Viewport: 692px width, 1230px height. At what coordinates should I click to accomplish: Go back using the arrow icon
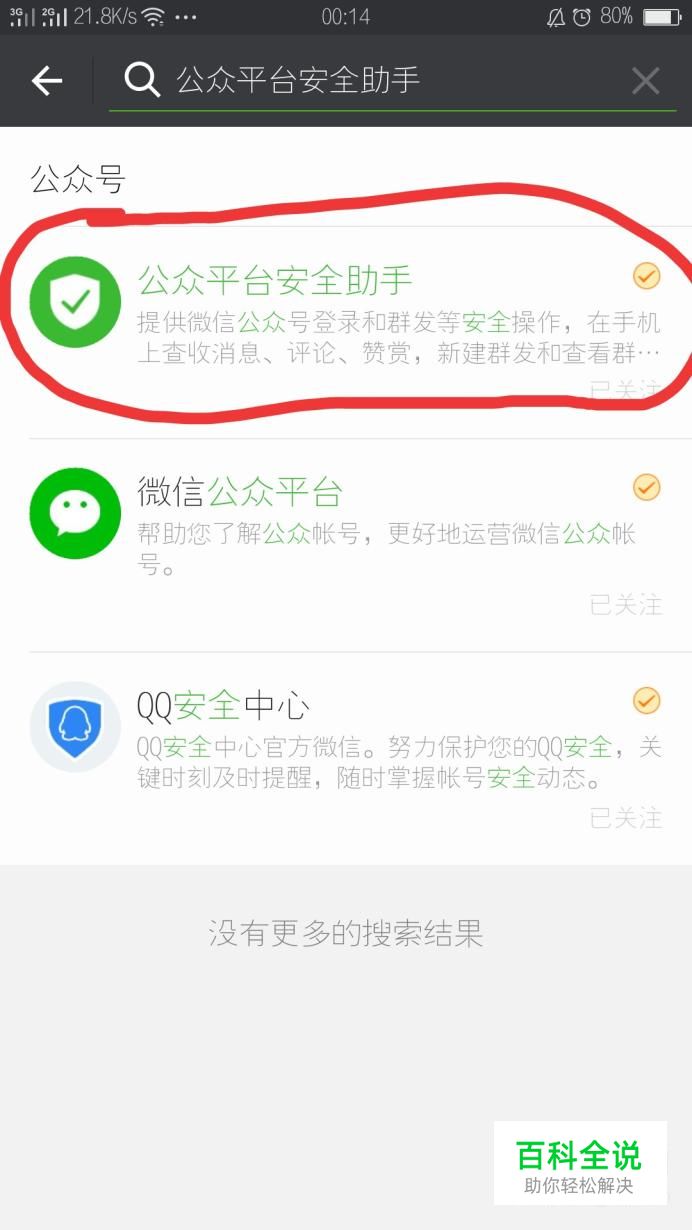pyautogui.click(x=47, y=81)
